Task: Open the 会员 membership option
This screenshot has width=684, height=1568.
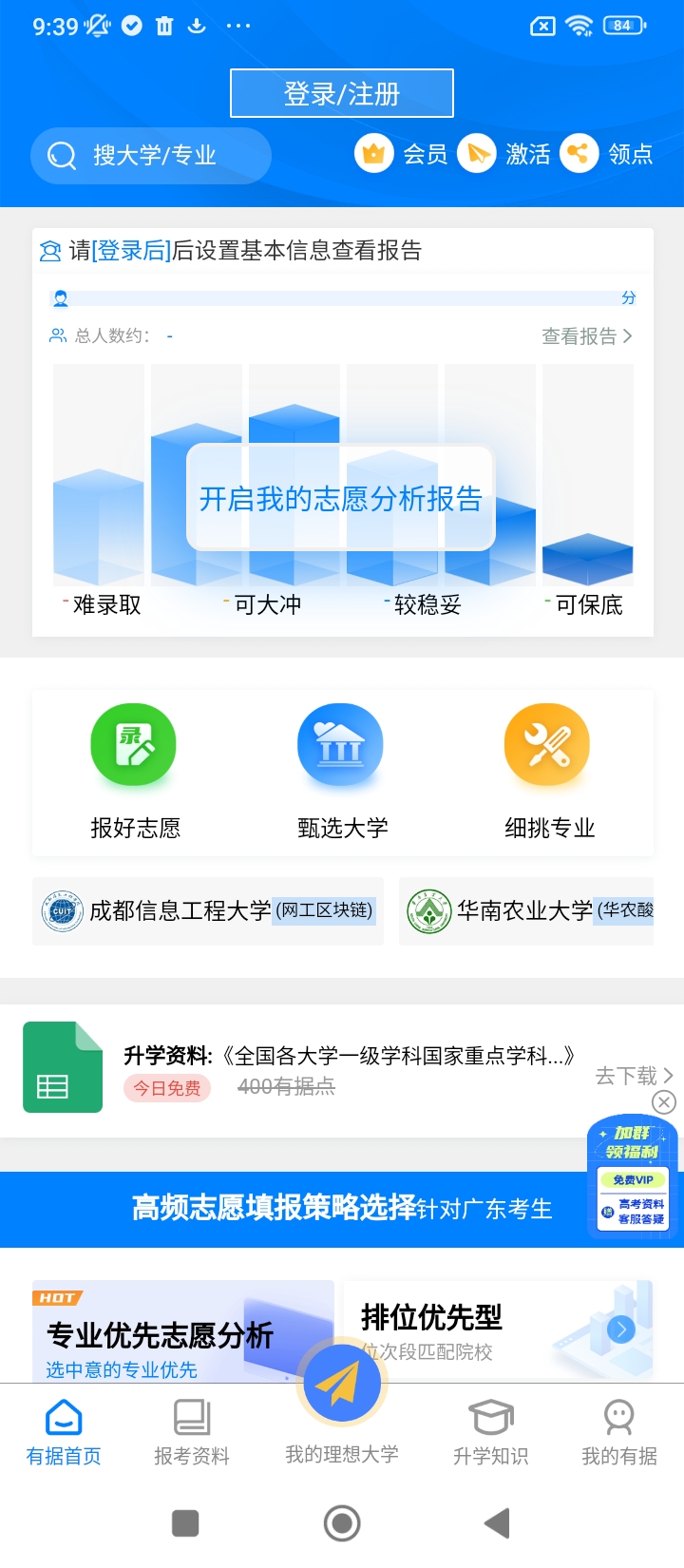Action: tap(401, 154)
